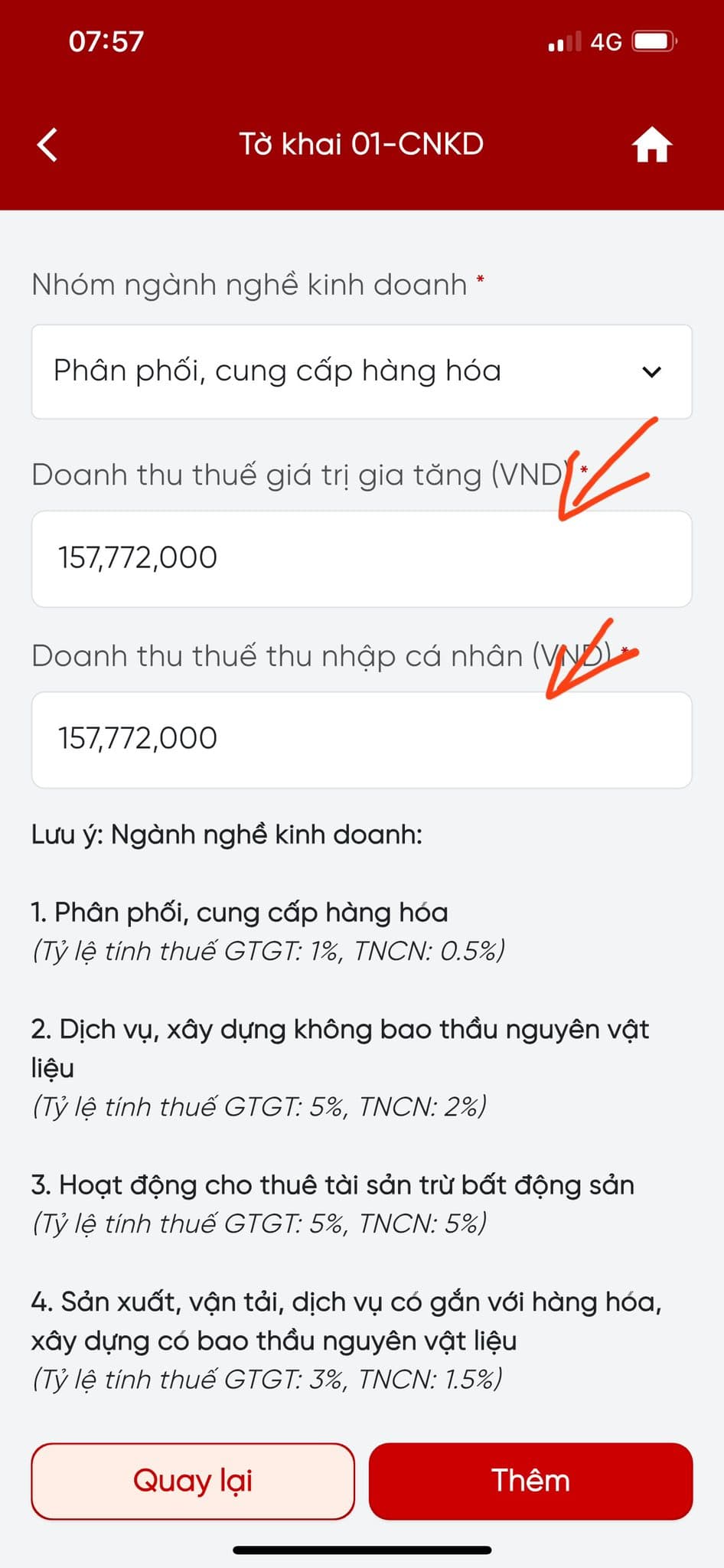Viewport: 724px width, 1568px height.
Task: Open the home icon in header
Action: 651,145
